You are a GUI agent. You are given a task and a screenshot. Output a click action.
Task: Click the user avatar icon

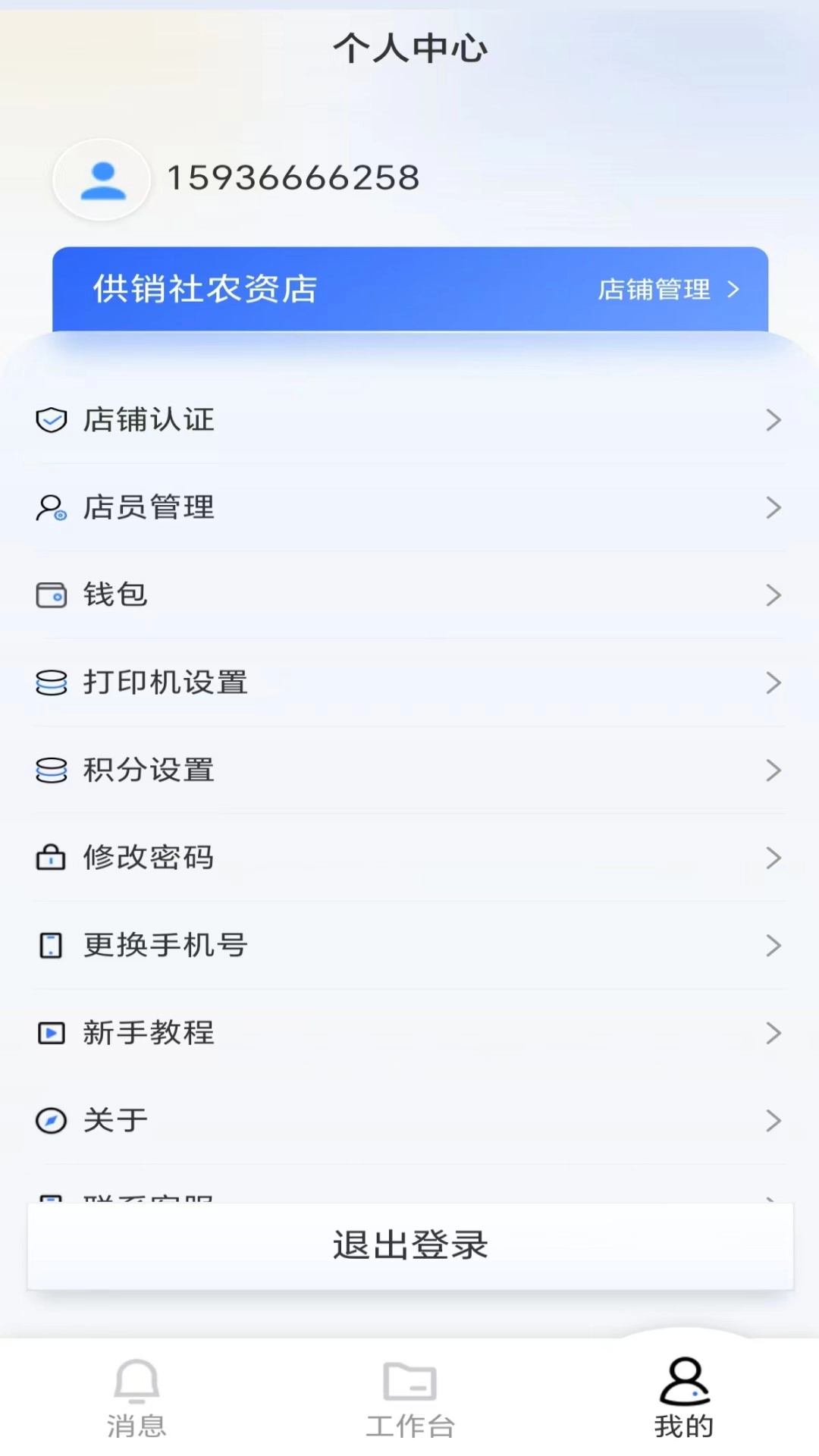pyautogui.click(x=100, y=179)
